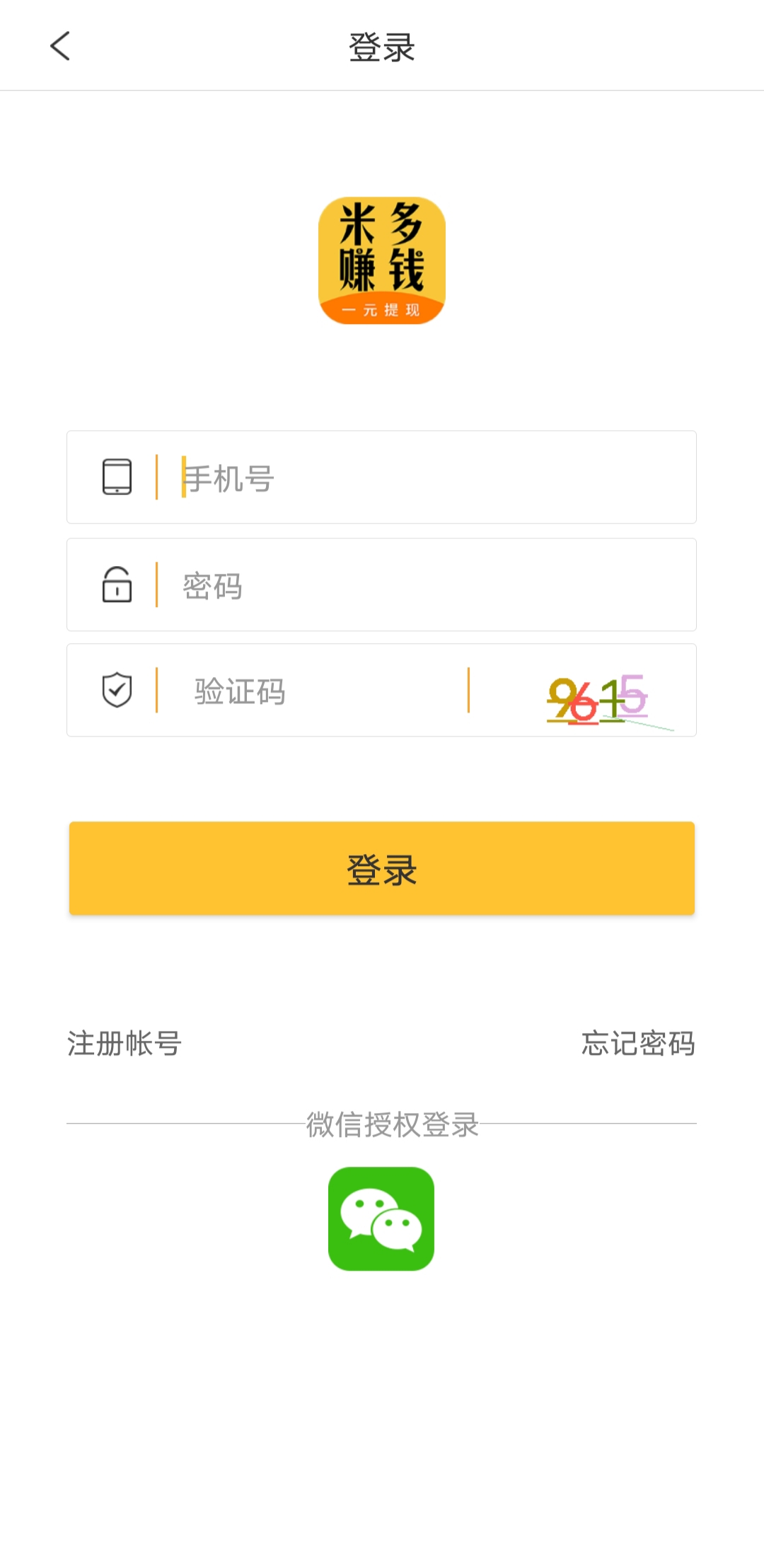Log in with the green WeChat icon
Viewport: 764px width, 1568px height.
click(x=381, y=1218)
